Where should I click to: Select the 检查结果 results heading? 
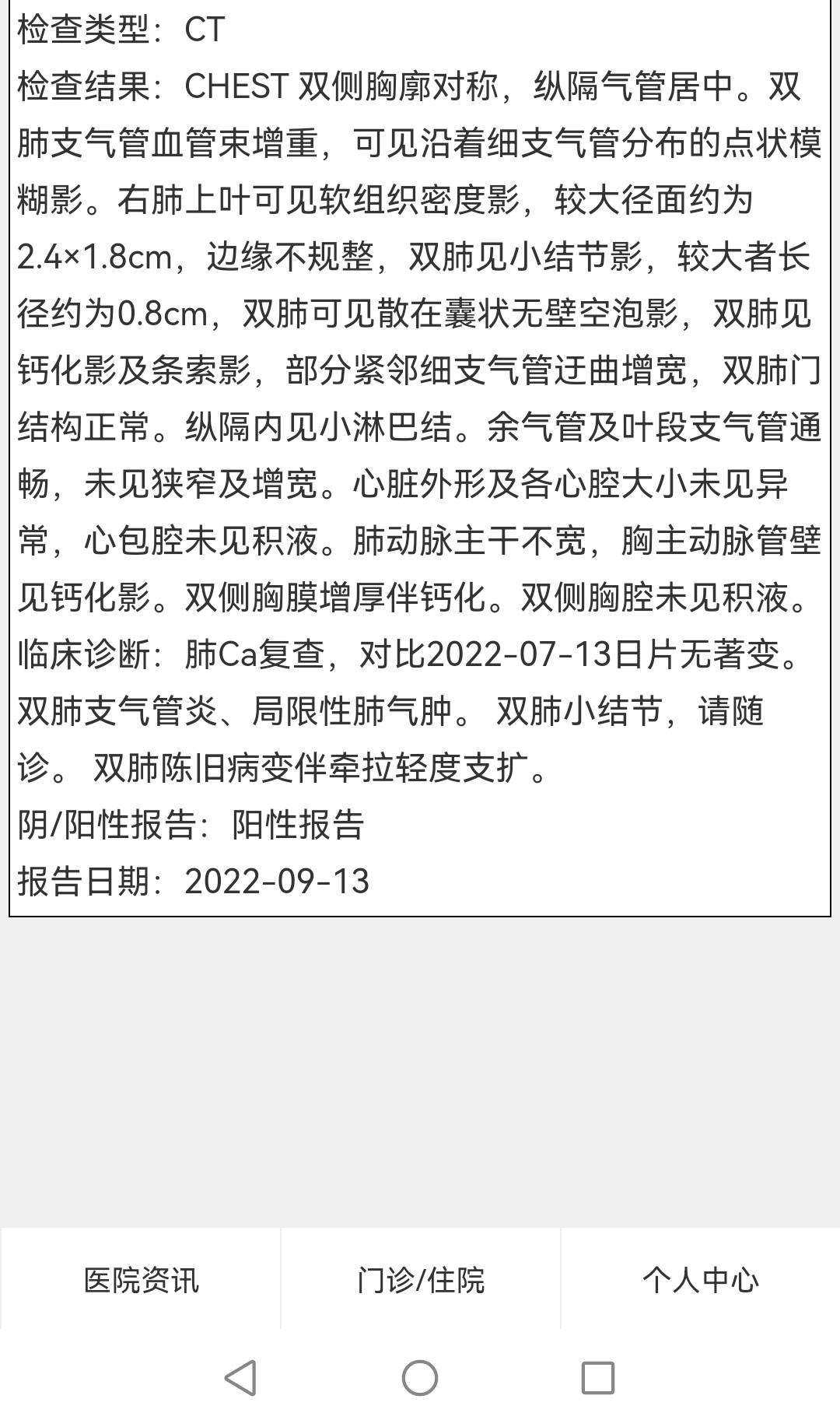pyautogui.click(x=89, y=87)
